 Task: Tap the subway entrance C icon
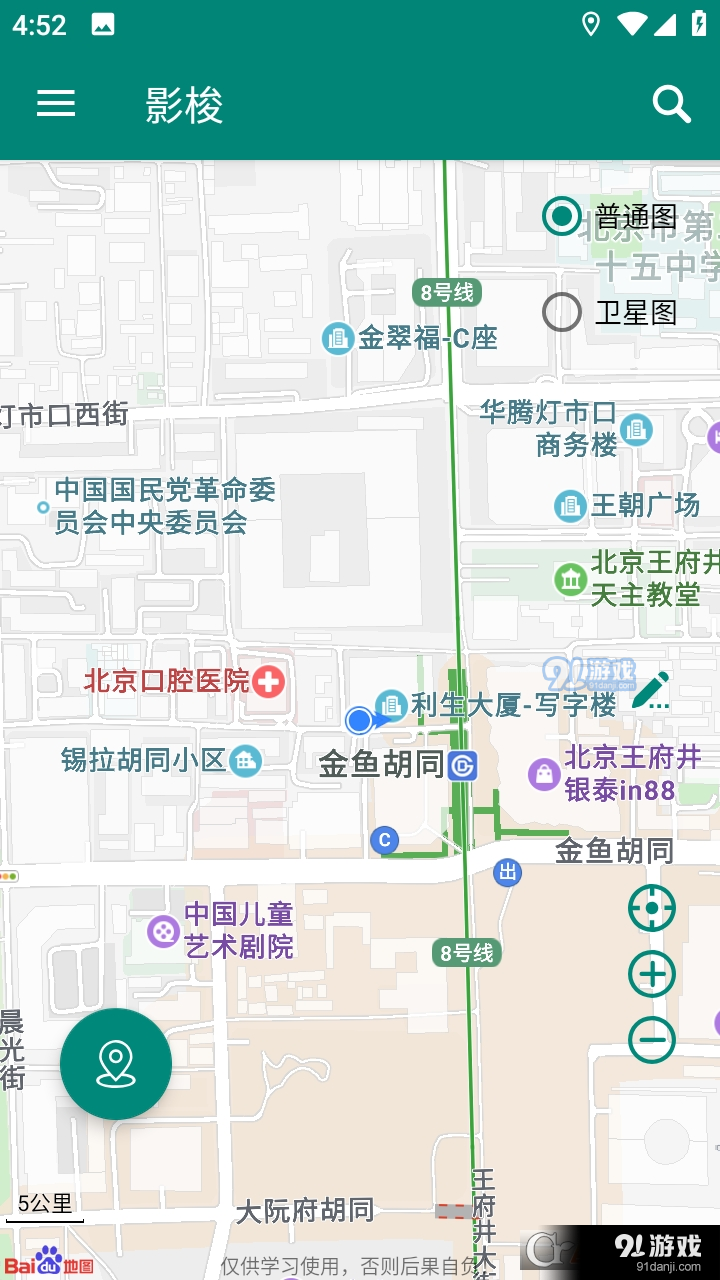pyautogui.click(x=385, y=840)
